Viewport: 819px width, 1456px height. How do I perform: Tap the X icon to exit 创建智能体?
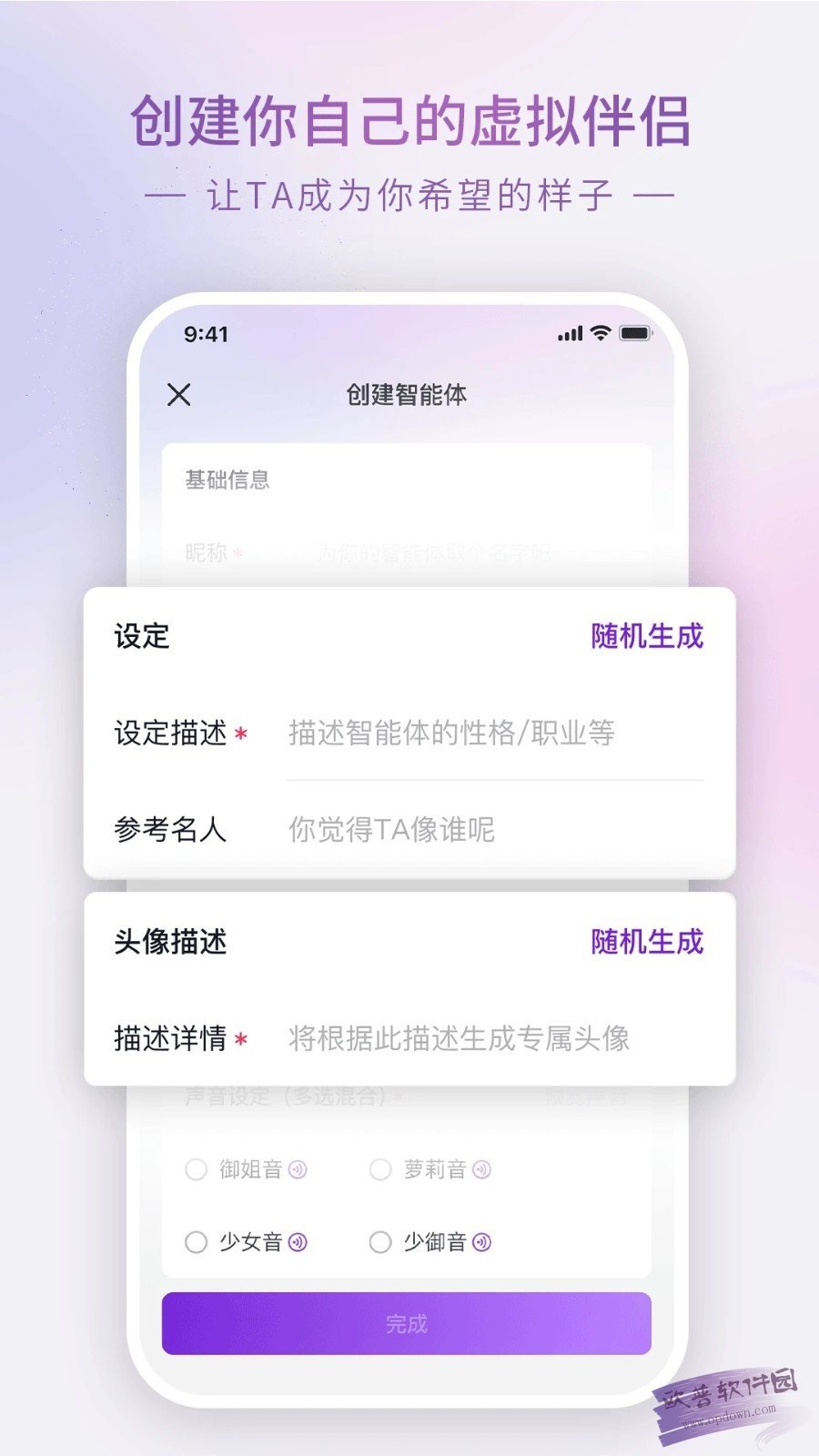(178, 395)
